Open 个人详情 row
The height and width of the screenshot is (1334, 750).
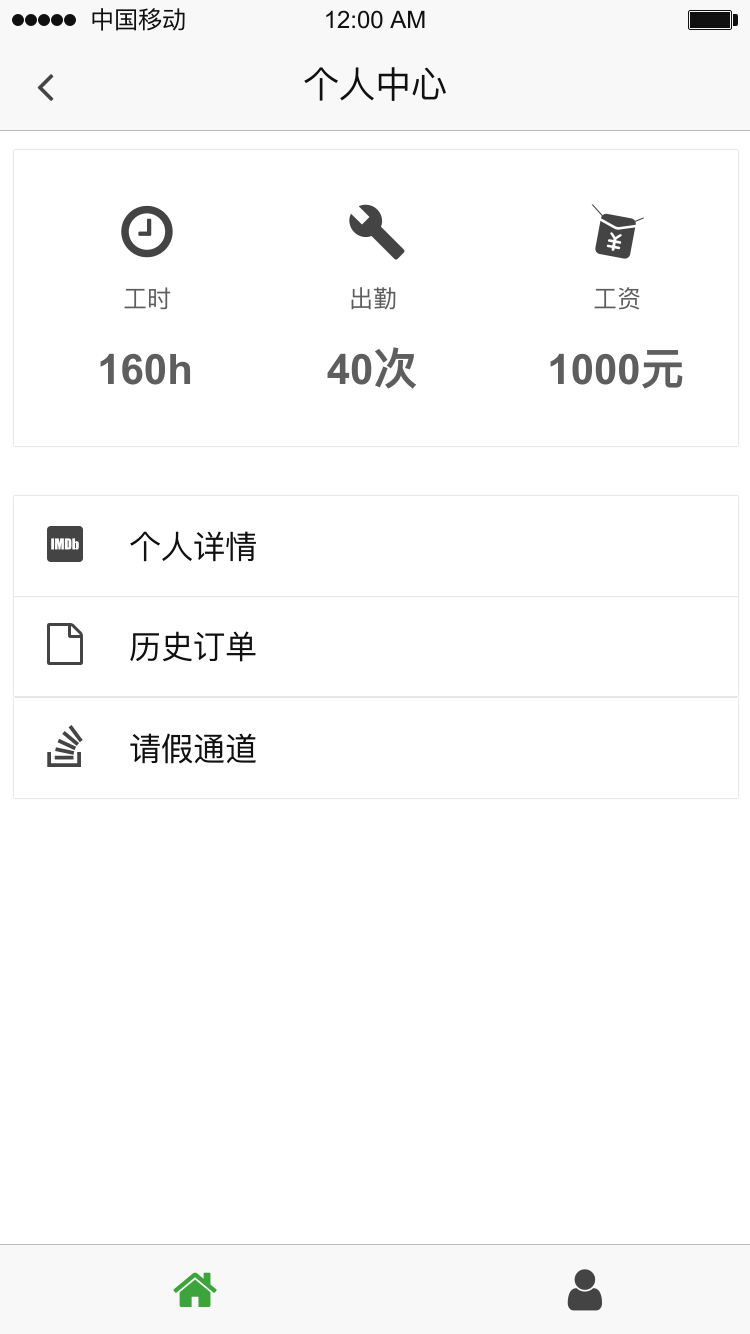tap(375, 546)
